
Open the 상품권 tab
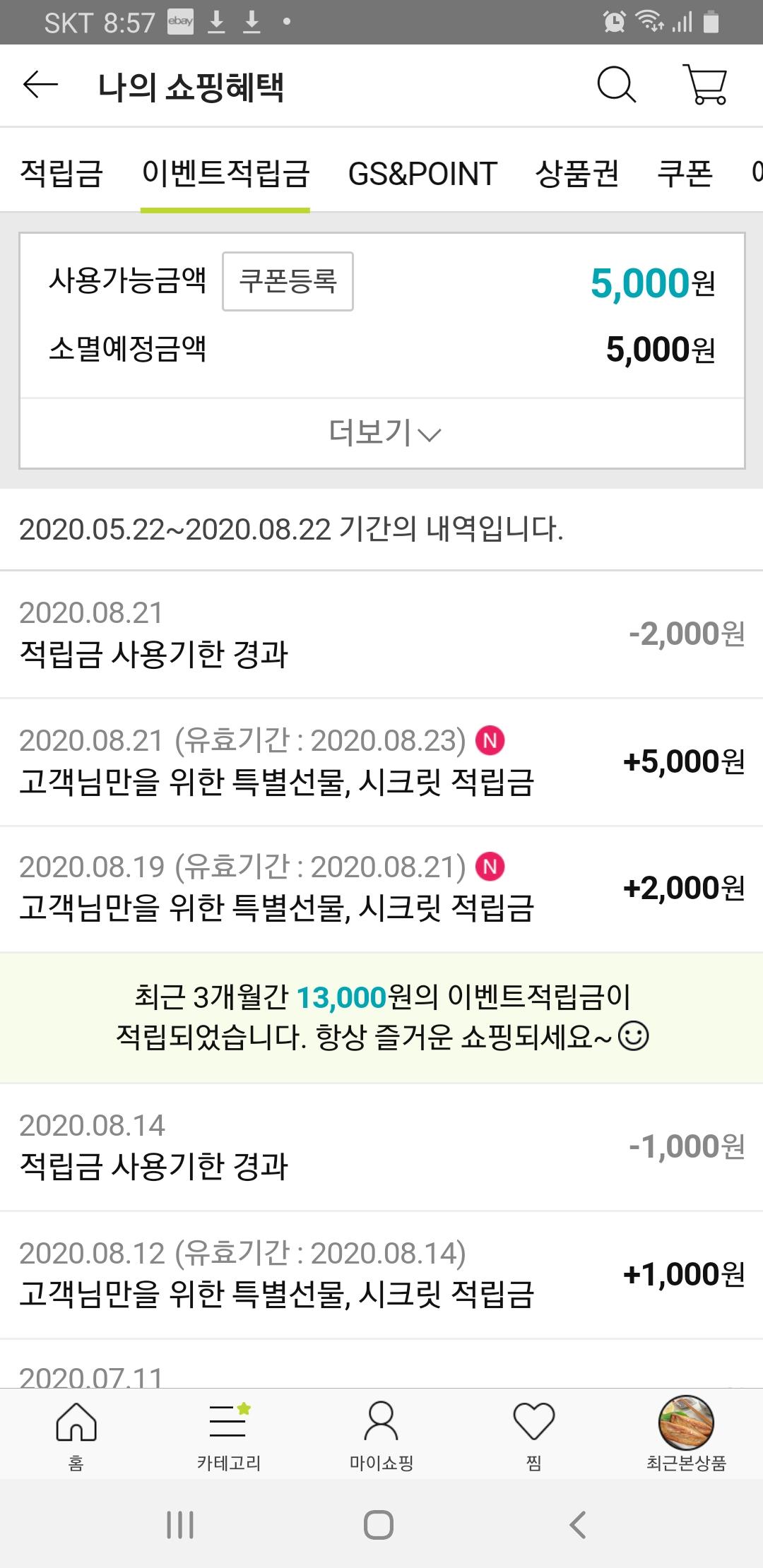[x=577, y=173]
